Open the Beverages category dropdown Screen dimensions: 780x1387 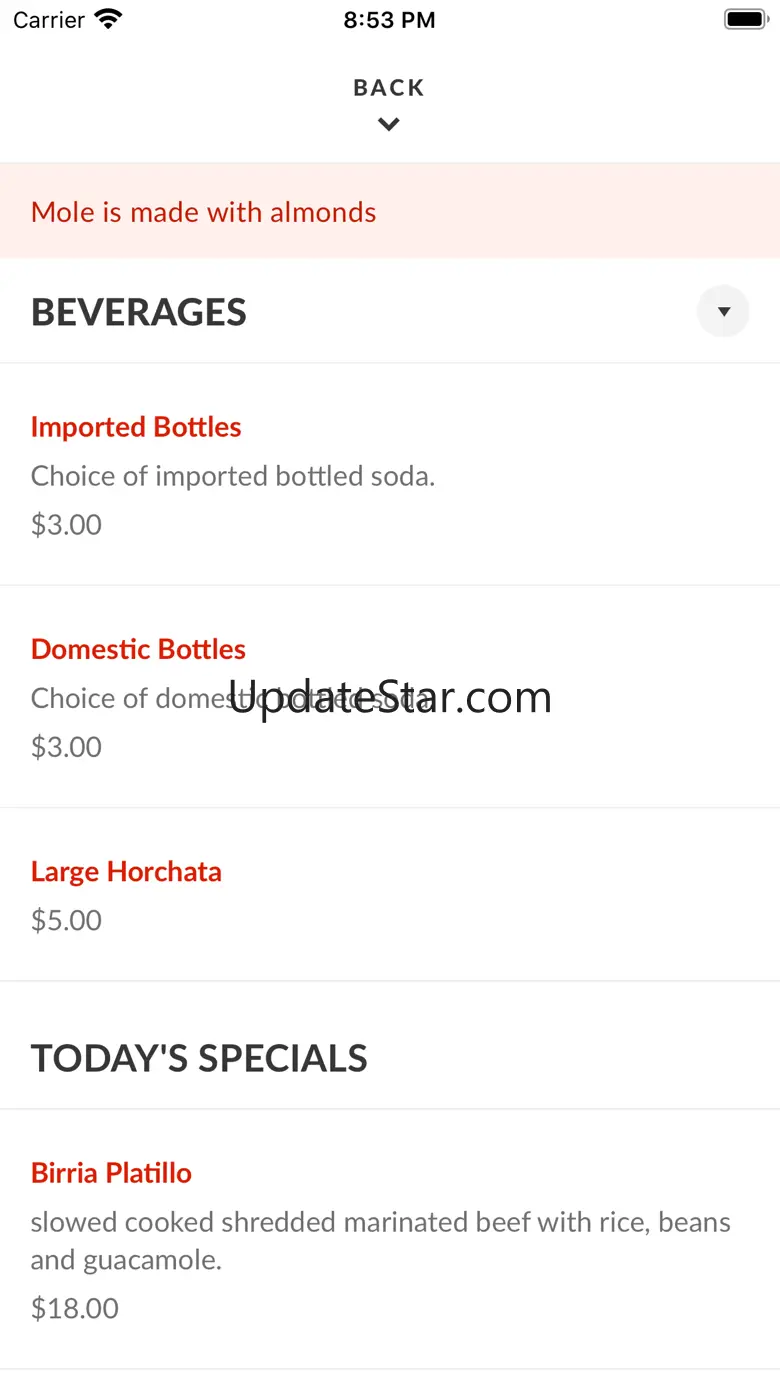click(723, 312)
